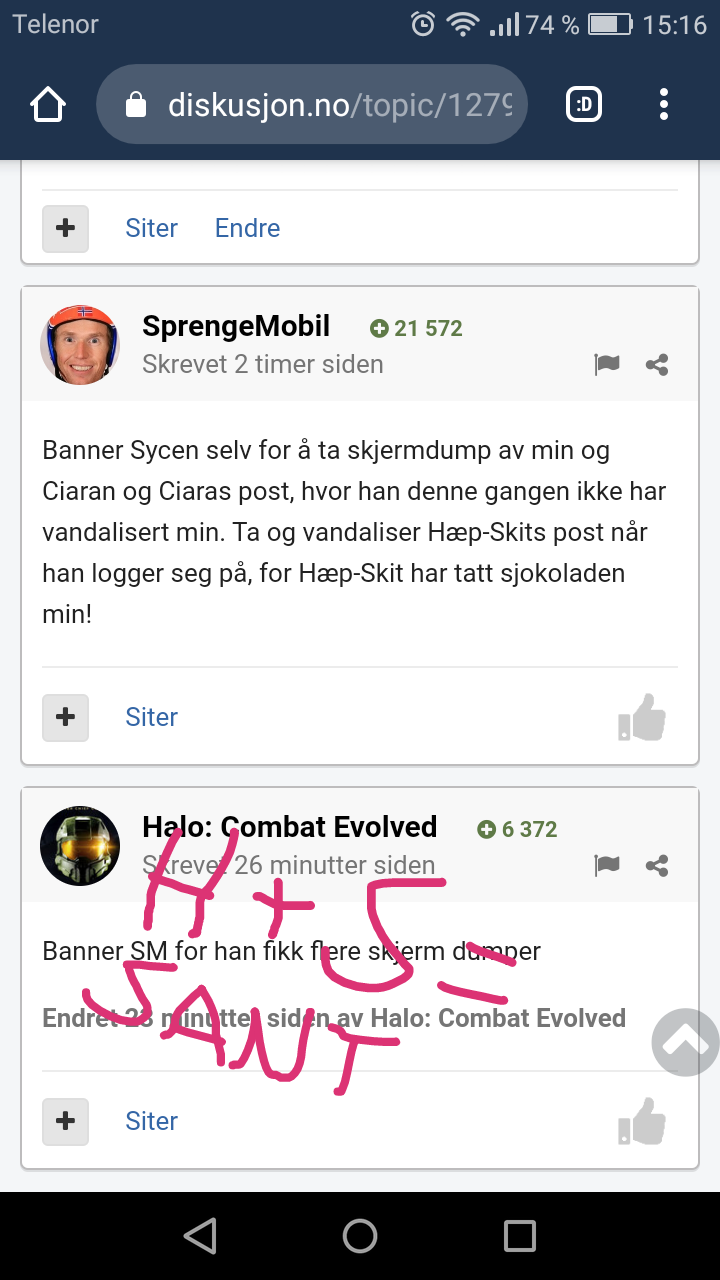Tap the plus button under SprengeMobil's post
Viewport: 720px width, 1280px height.
[65, 717]
